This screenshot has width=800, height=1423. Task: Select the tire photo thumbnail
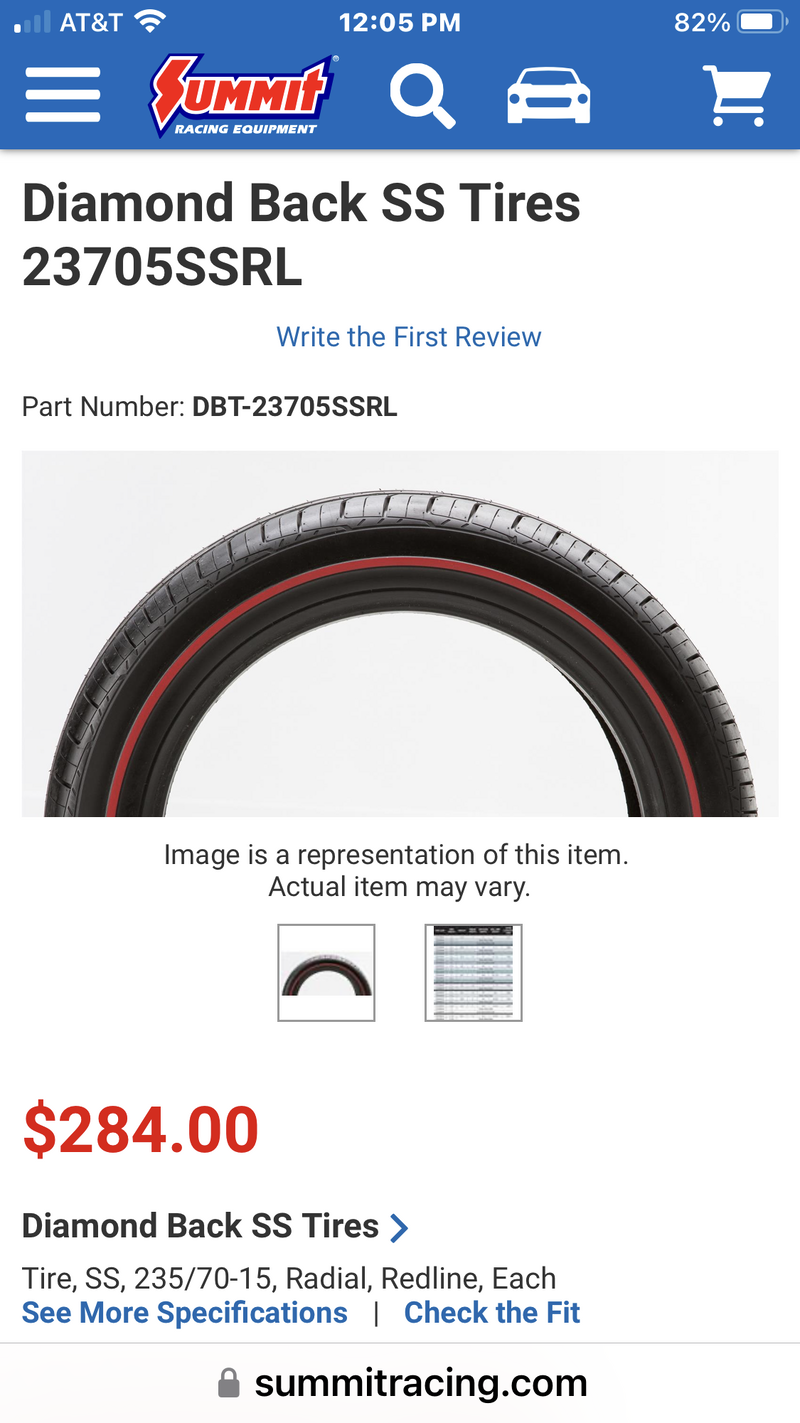pos(326,972)
